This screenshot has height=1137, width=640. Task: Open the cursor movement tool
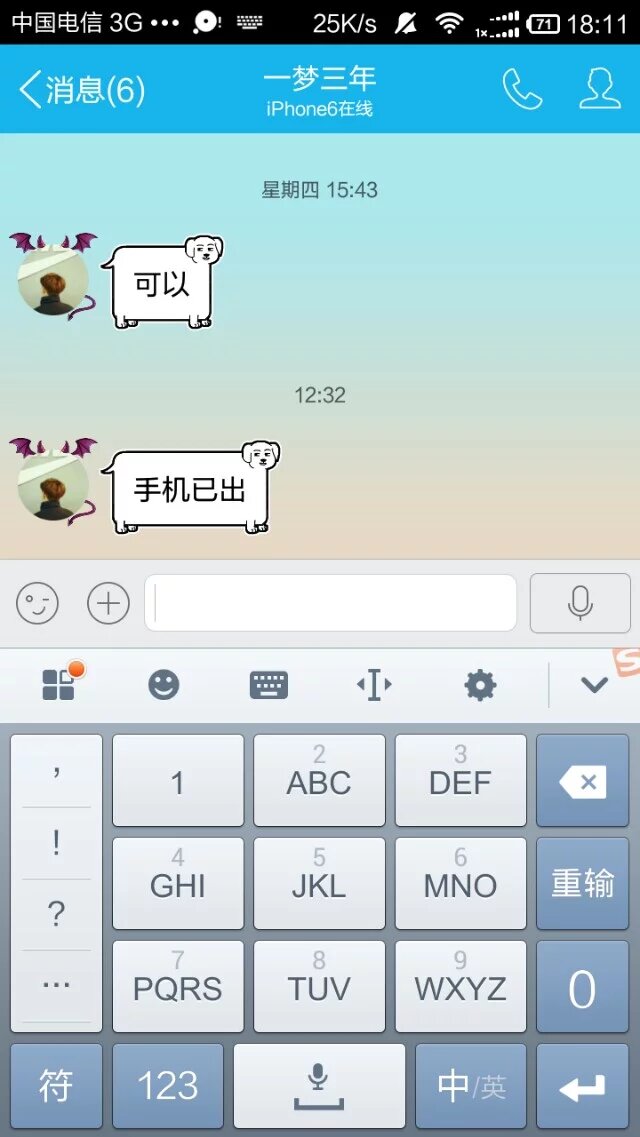[x=374, y=685]
